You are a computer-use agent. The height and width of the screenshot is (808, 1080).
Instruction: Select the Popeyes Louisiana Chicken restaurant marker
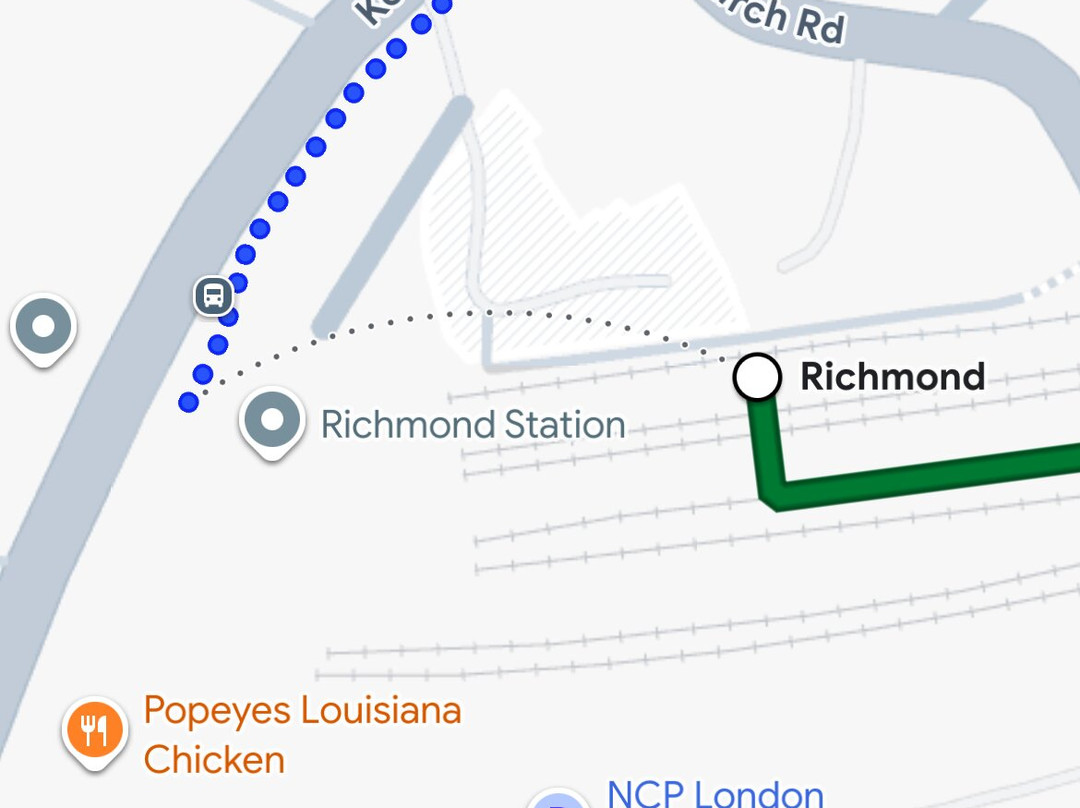[x=94, y=732]
